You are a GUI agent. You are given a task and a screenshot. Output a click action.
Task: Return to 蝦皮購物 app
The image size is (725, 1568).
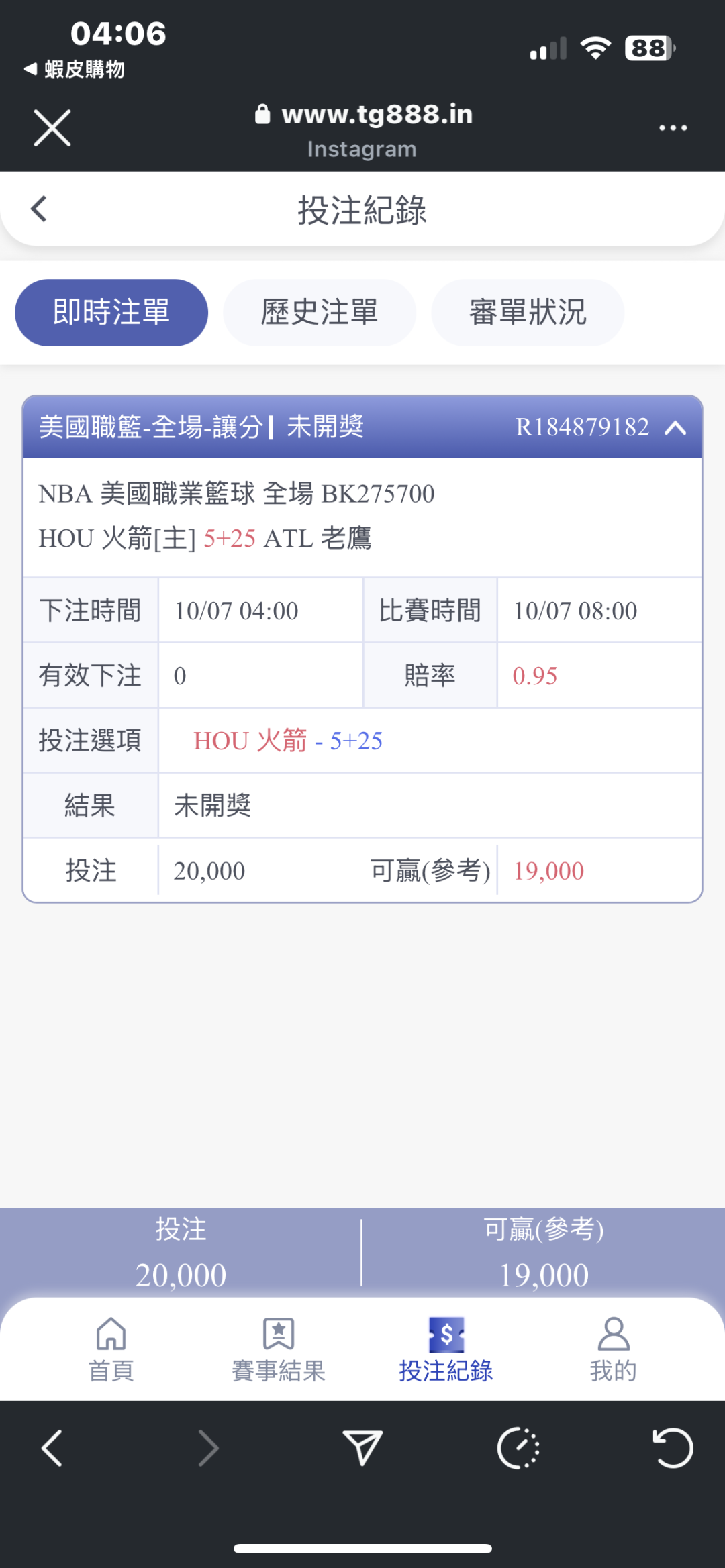coord(74,69)
